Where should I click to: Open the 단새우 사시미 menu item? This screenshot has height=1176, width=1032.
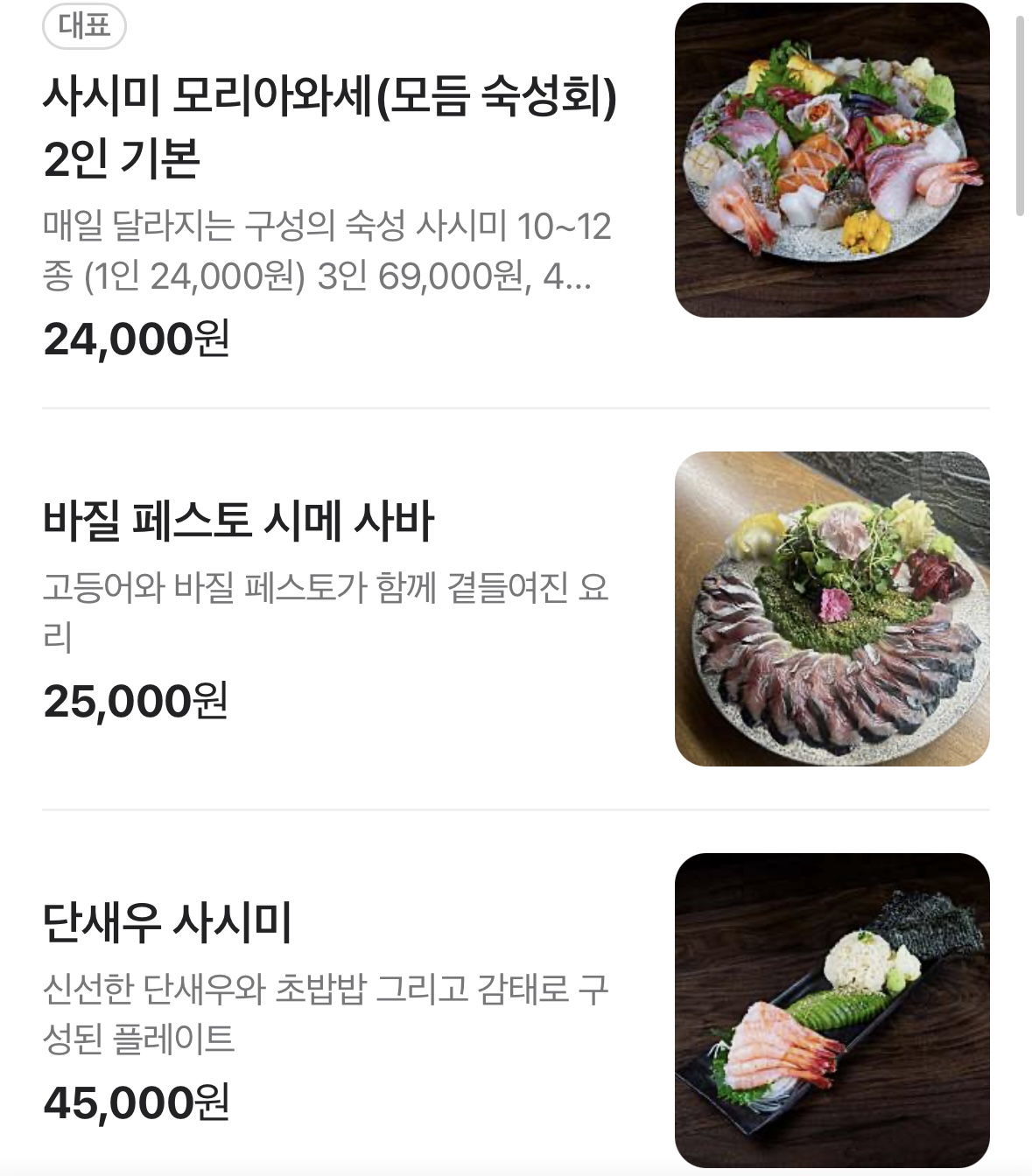point(168,922)
